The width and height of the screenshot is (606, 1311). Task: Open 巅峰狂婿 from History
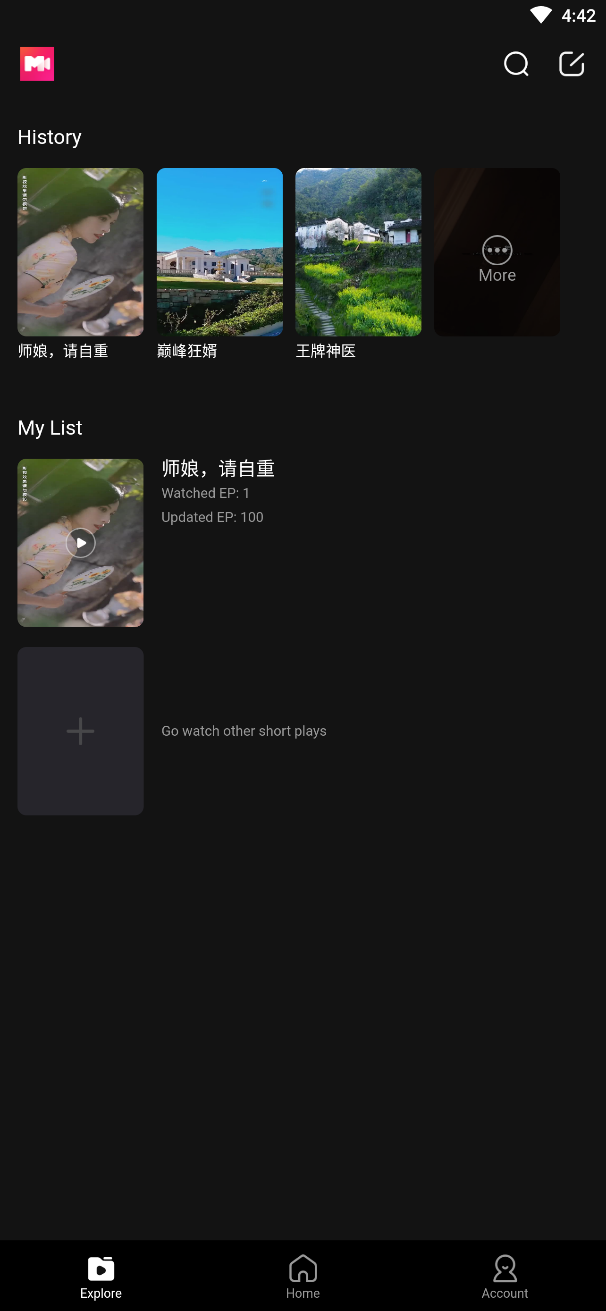click(220, 252)
